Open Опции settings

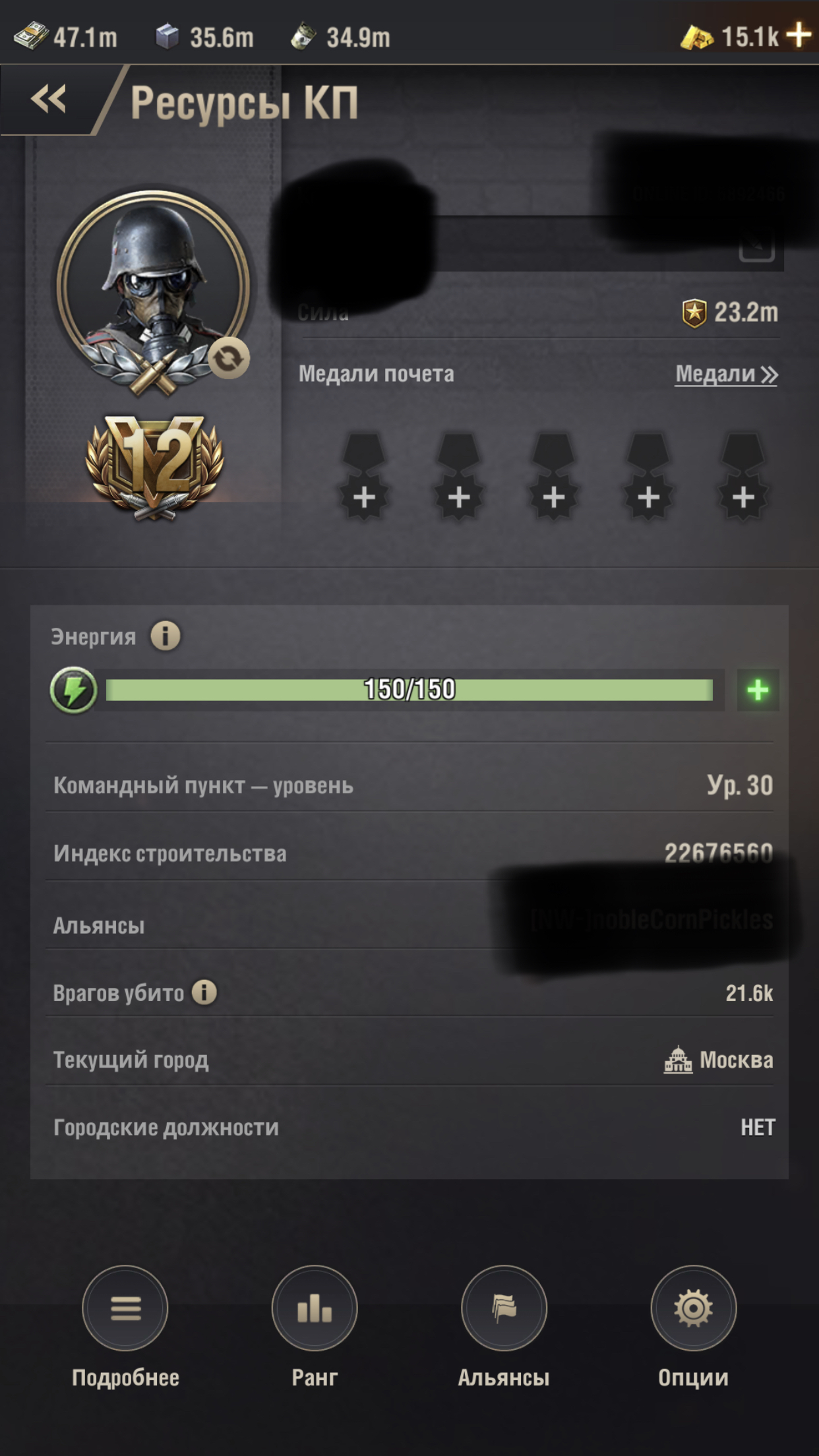click(693, 1308)
